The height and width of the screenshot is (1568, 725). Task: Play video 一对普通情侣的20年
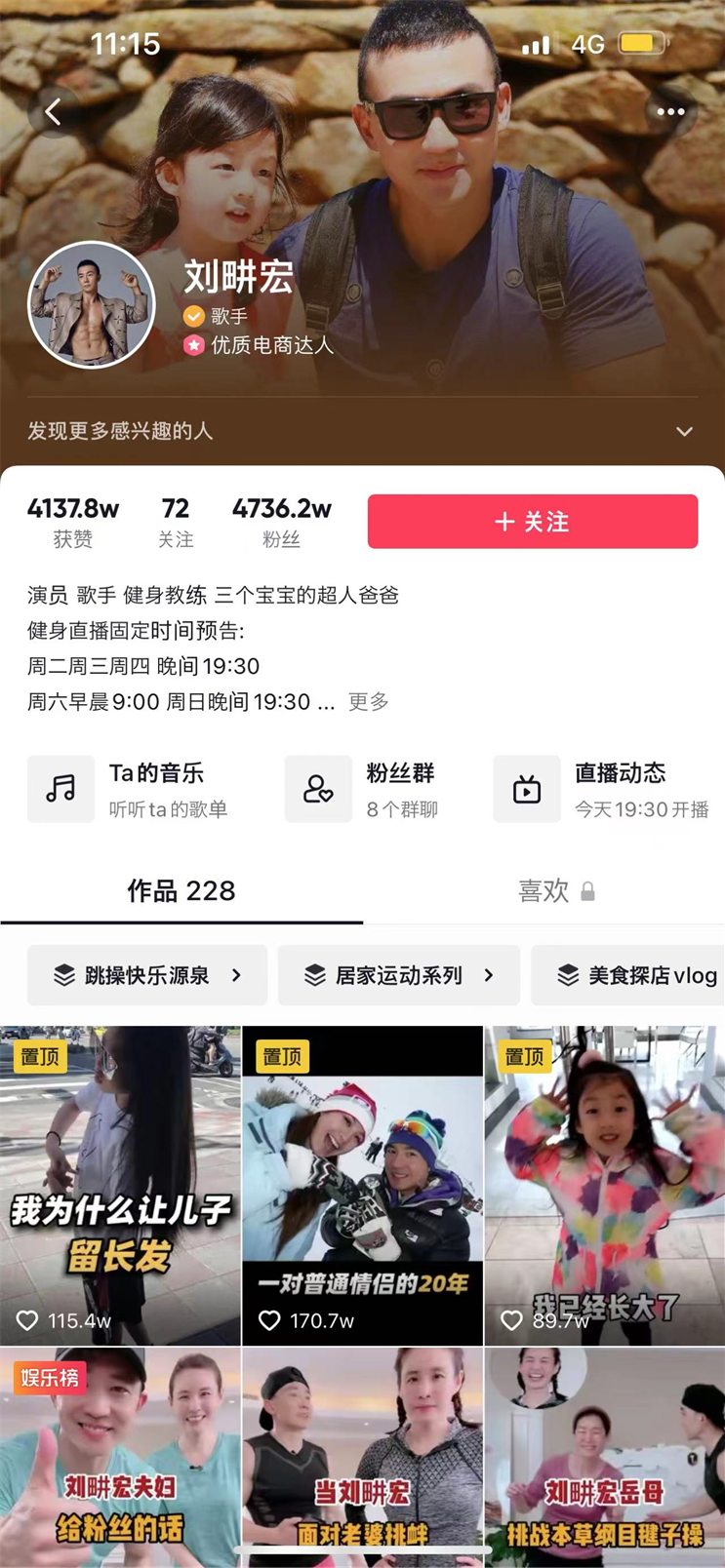pos(362,1185)
